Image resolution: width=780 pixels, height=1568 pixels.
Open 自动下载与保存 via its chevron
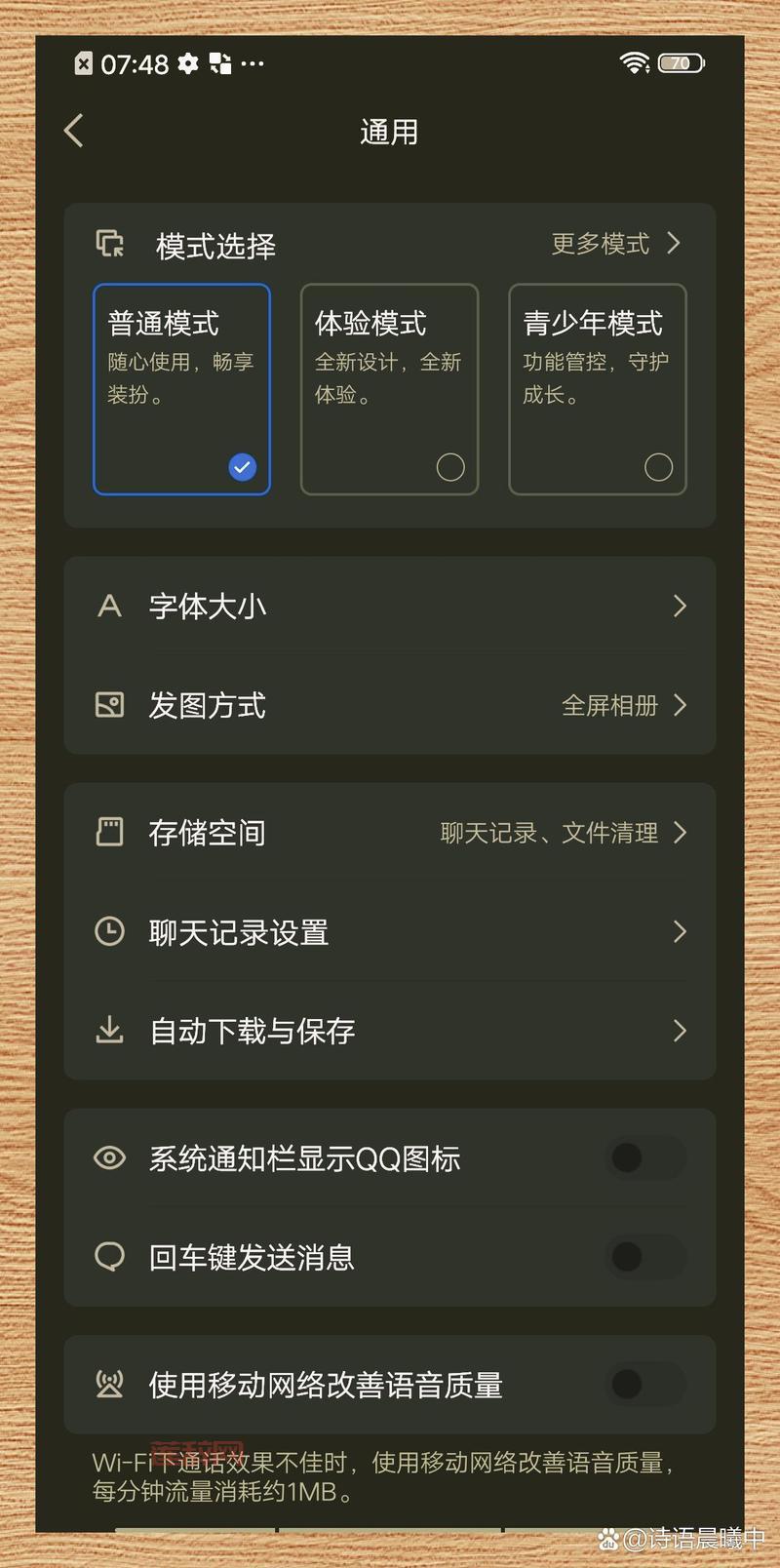coord(680,1031)
